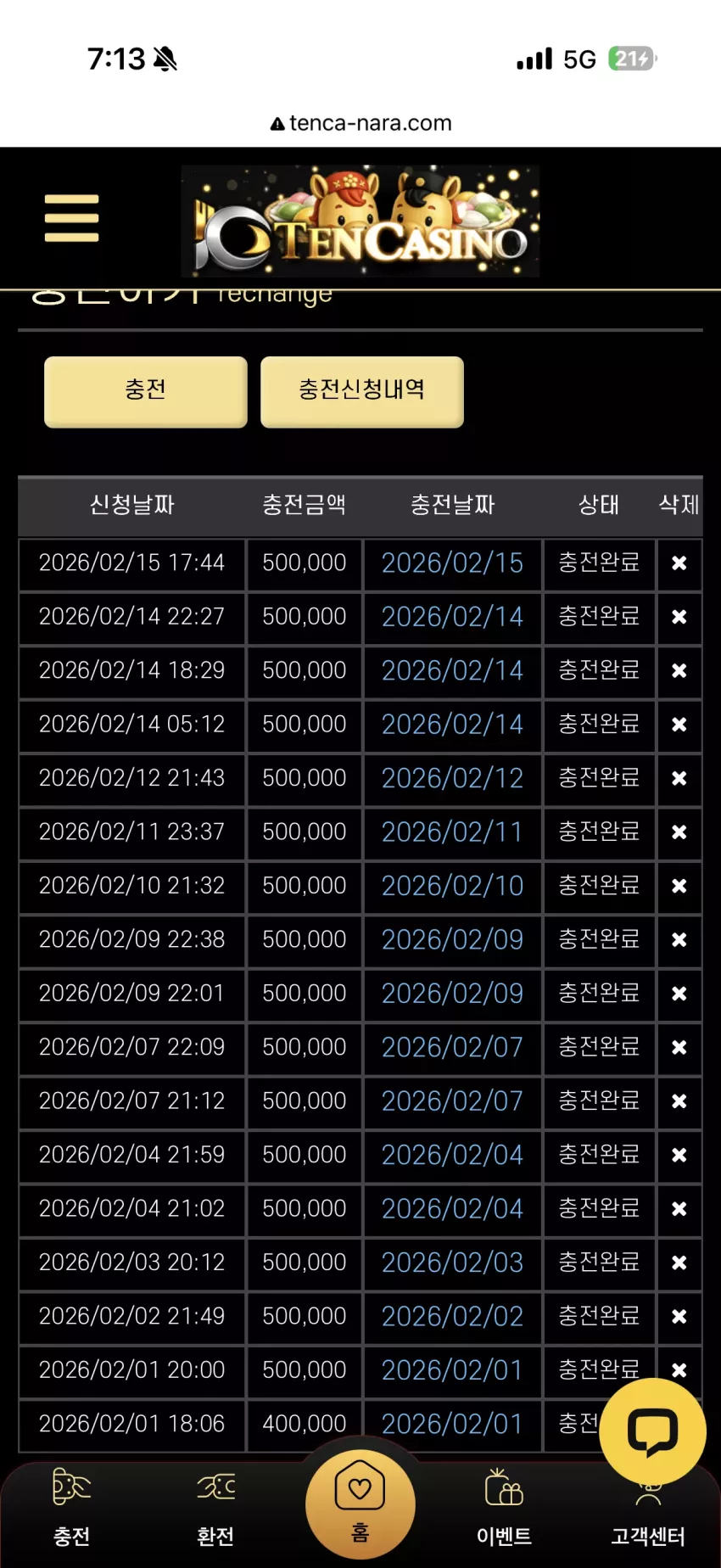Tap the 충전 button
This screenshot has width=721, height=1568.
146,391
